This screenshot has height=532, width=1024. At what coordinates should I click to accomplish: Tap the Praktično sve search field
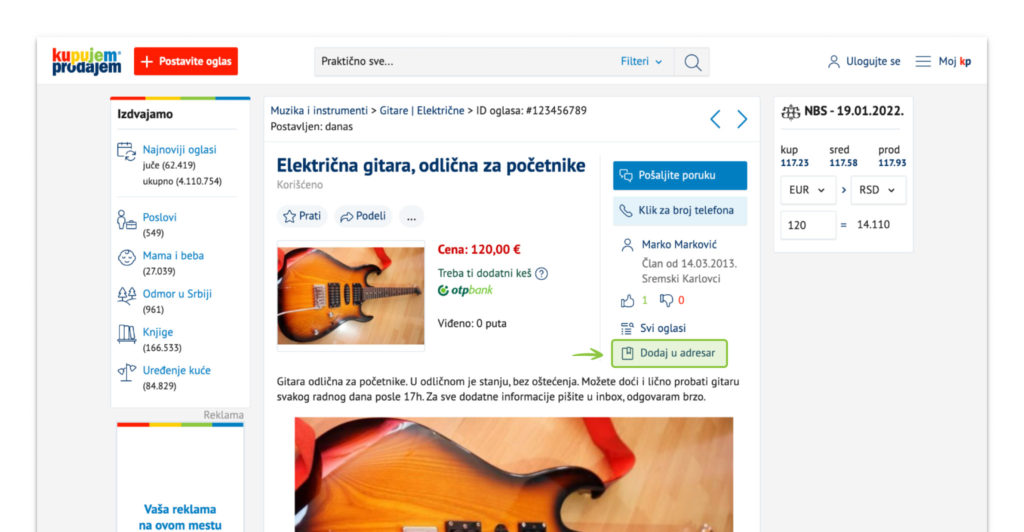(x=460, y=62)
